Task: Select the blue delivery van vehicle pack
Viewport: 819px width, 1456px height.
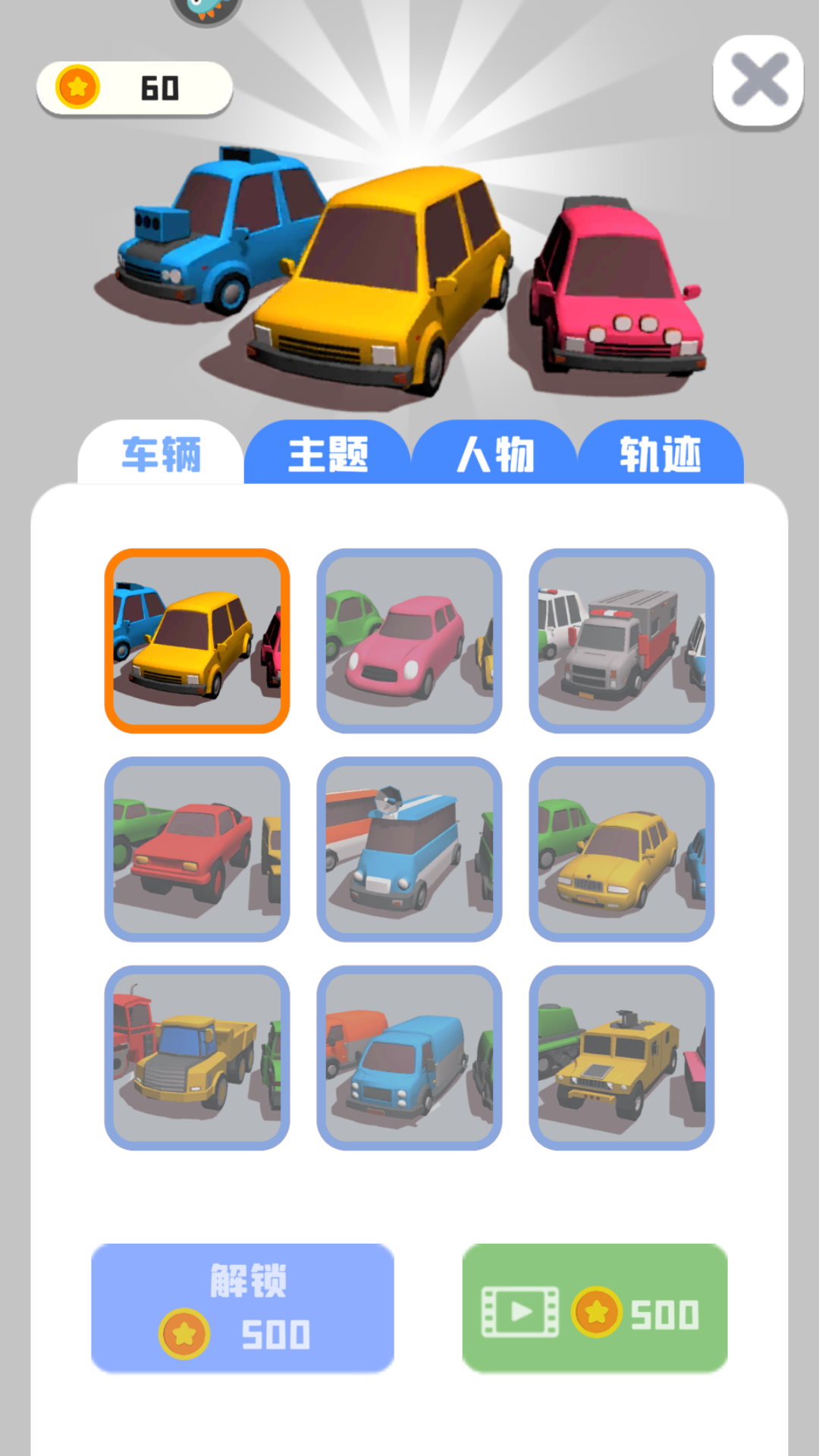Action: point(409,1054)
